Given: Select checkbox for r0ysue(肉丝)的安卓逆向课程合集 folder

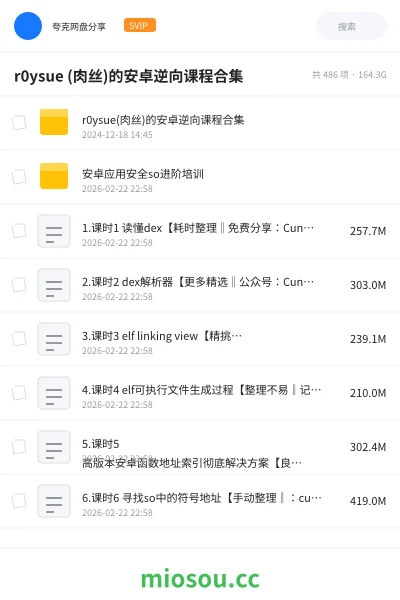Looking at the screenshot, I should pos(19,122).
